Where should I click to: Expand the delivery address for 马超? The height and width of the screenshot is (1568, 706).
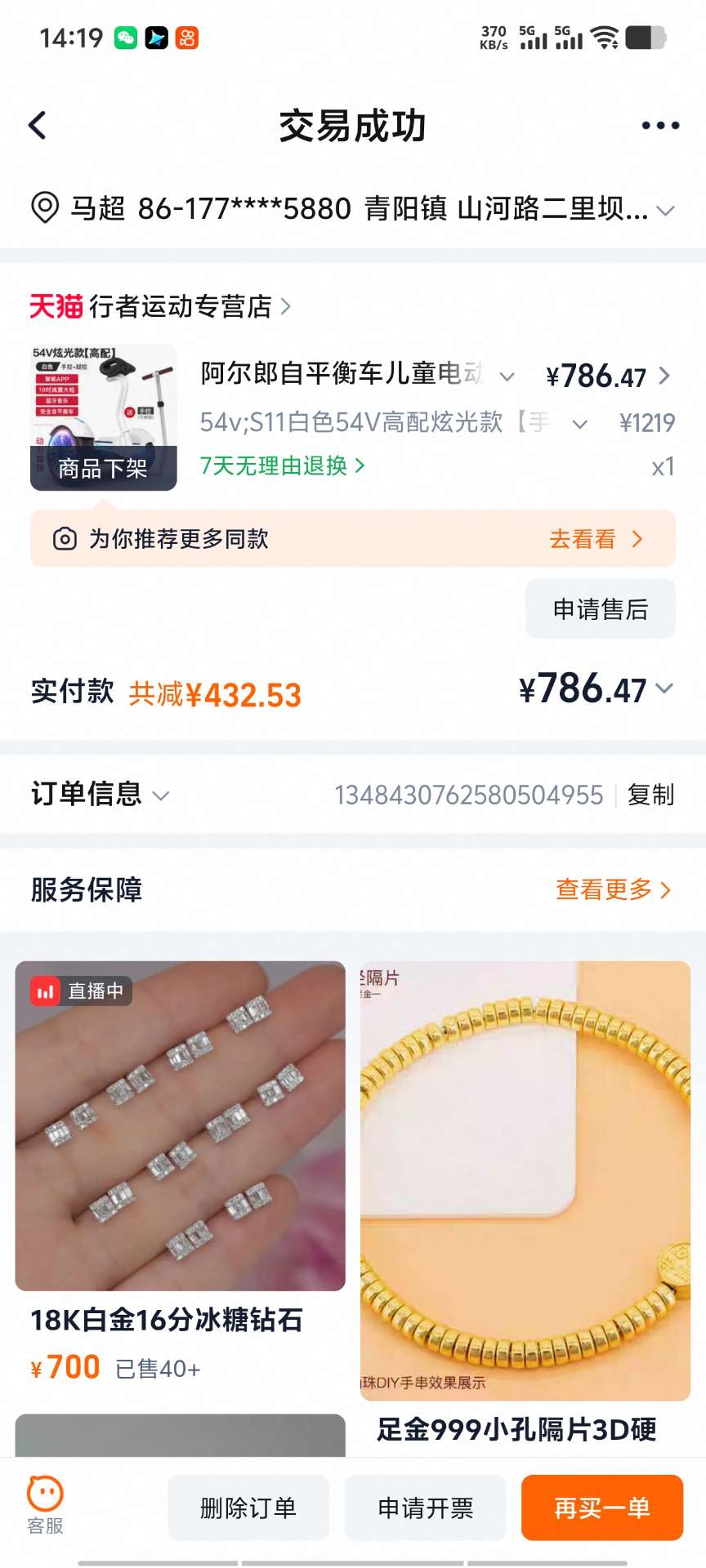tap(665, 210)
